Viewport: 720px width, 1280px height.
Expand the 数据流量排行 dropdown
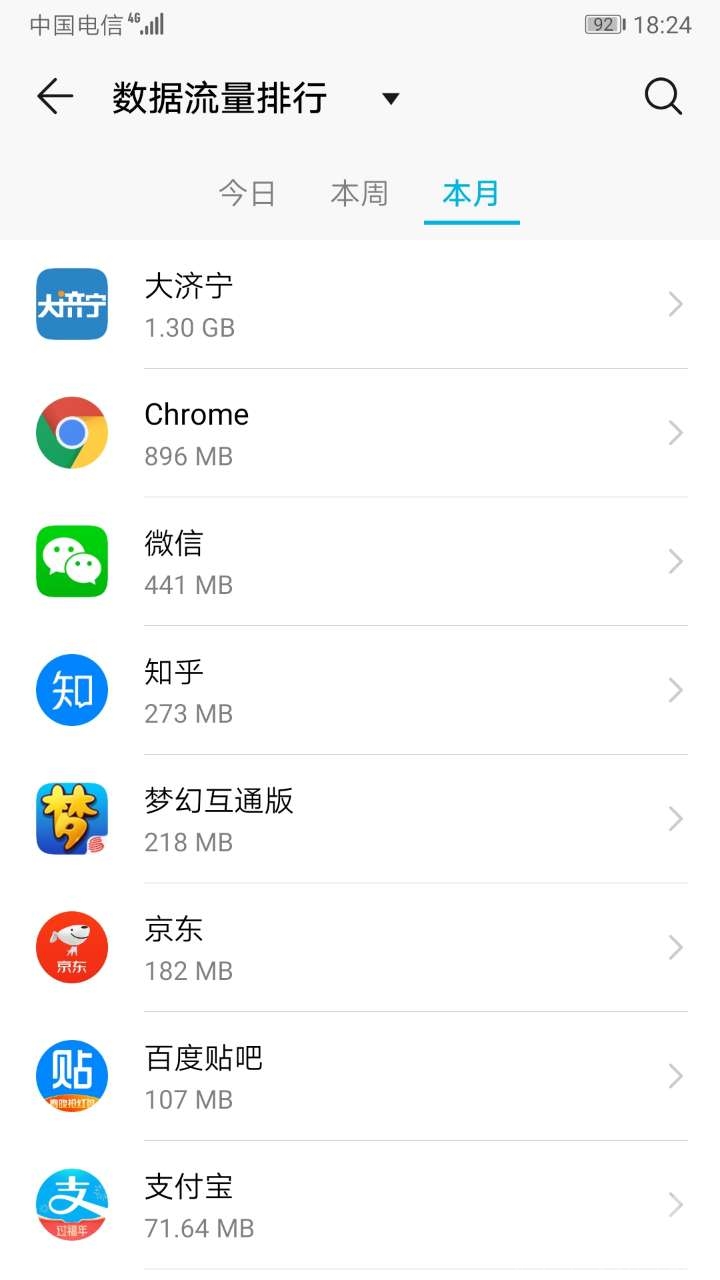click(x=391, y=98)
